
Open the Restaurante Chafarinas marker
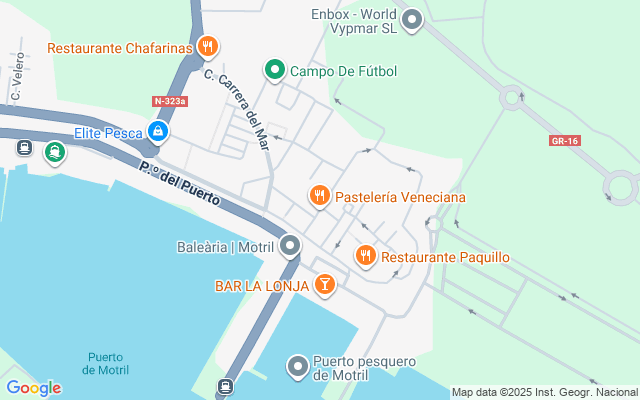pyautogui.click(x=208, y=46)
